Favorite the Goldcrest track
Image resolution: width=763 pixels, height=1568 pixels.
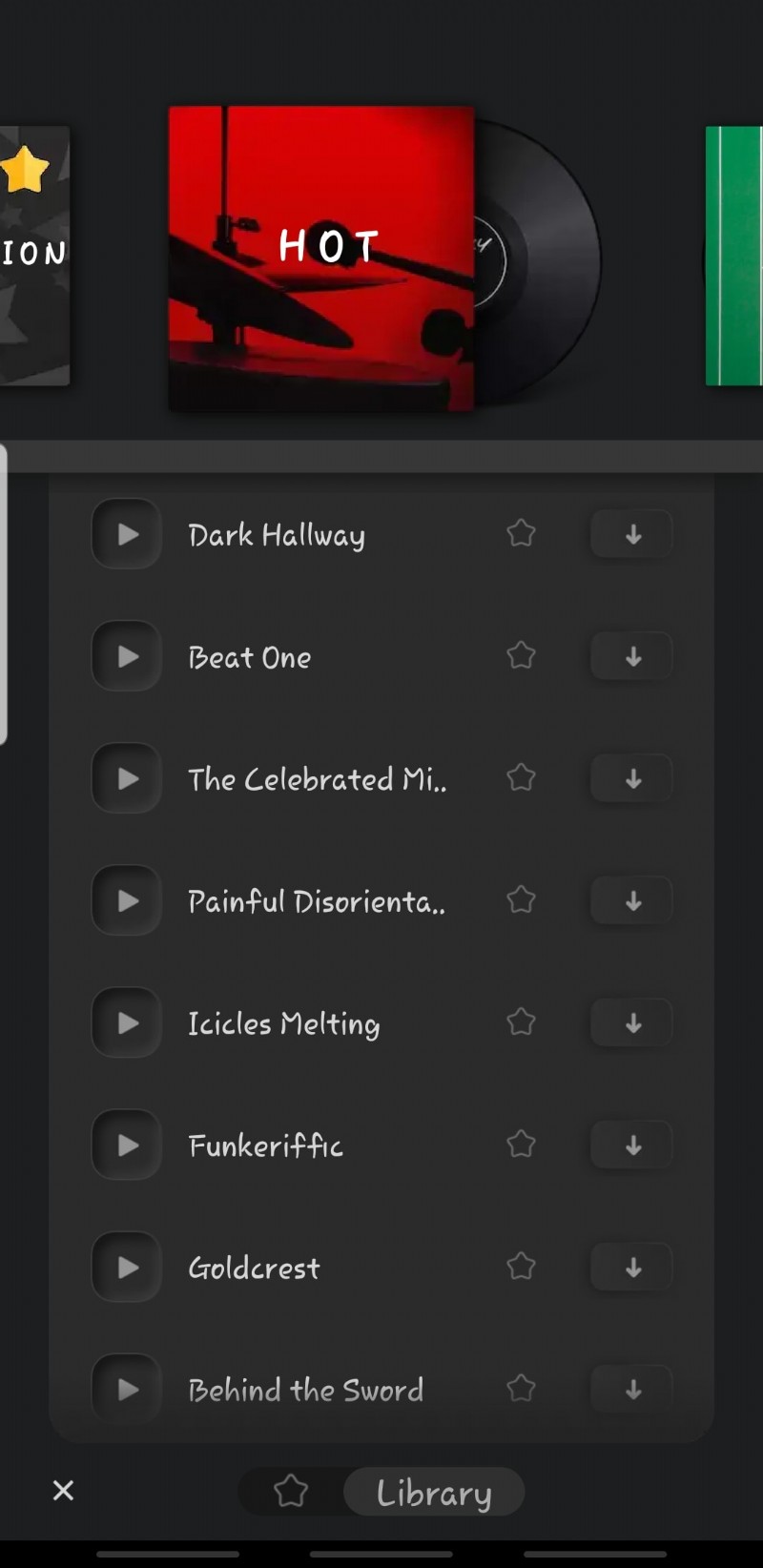click(521, 1267)
